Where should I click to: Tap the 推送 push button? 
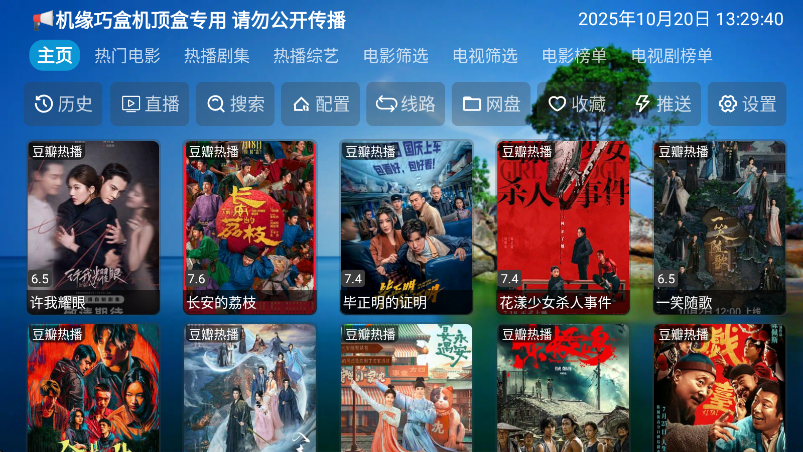click(x=662, y=104)
